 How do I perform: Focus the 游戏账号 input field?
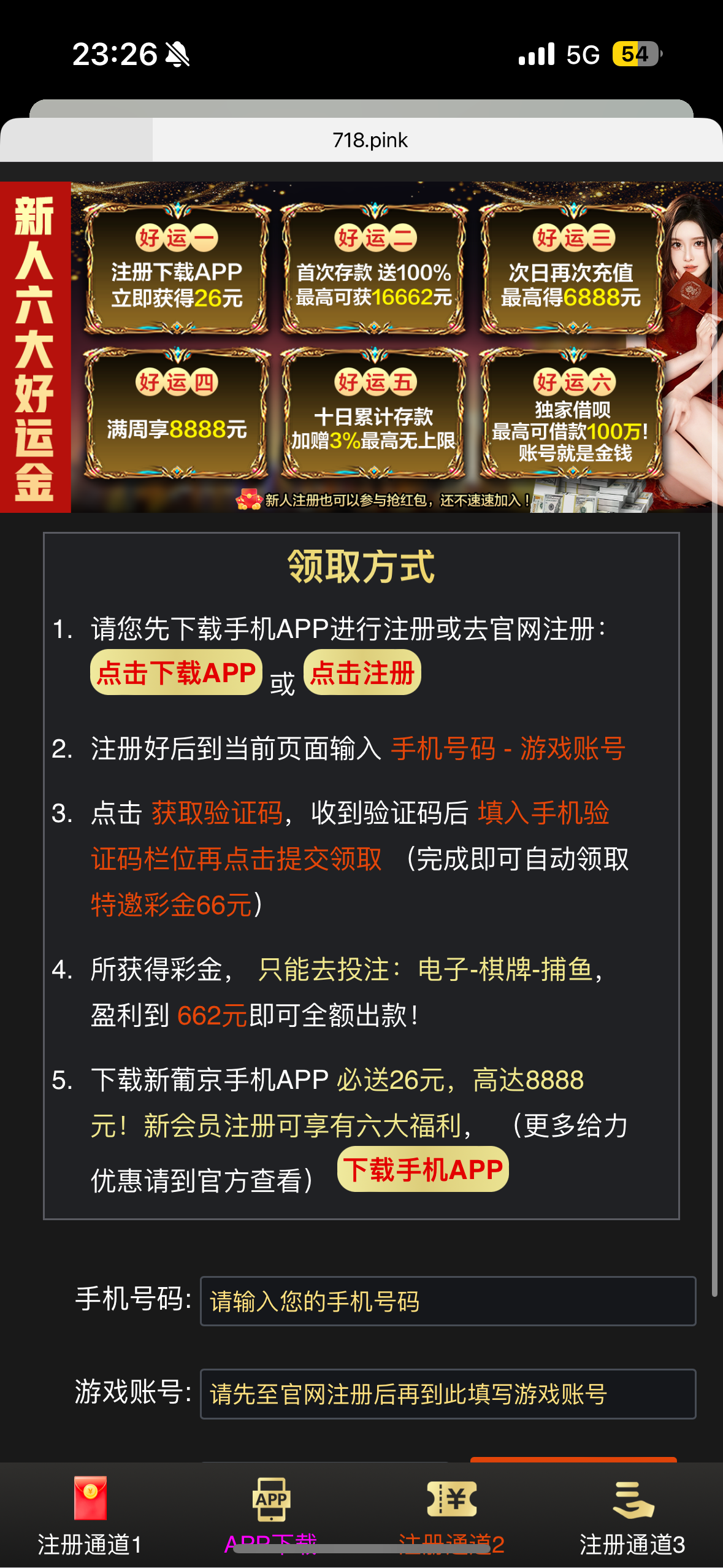(x=448, y=1394)
